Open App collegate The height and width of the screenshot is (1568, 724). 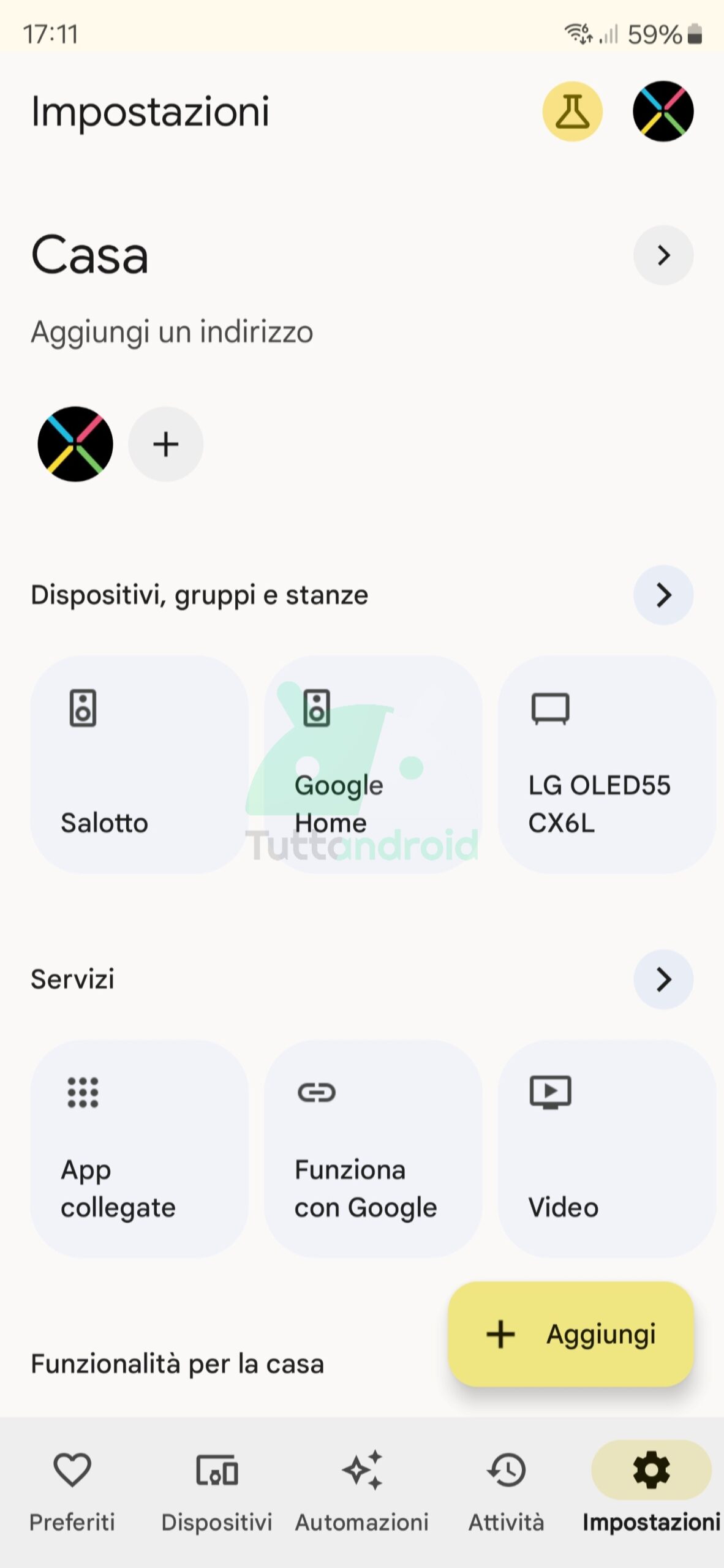click(140, 1148)
